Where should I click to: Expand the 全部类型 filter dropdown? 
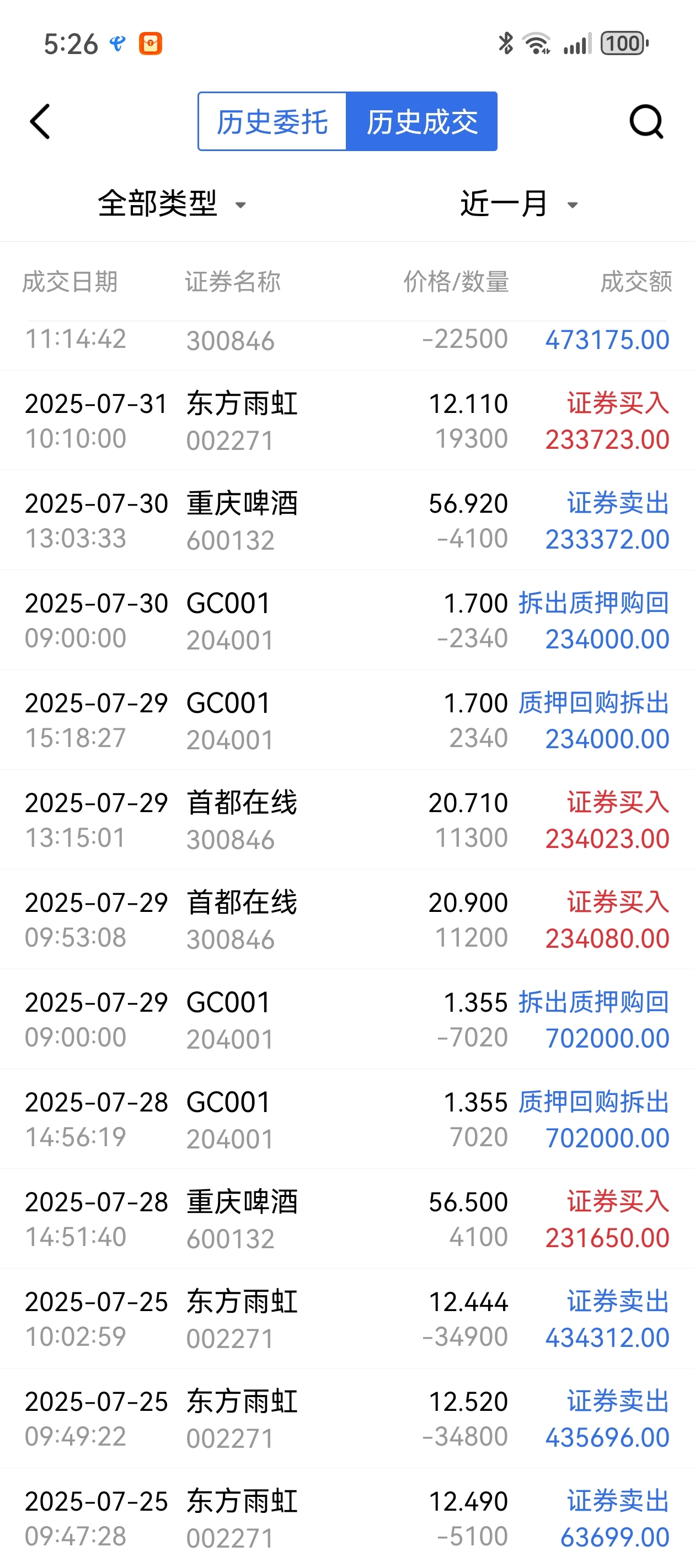coord(172,203)
